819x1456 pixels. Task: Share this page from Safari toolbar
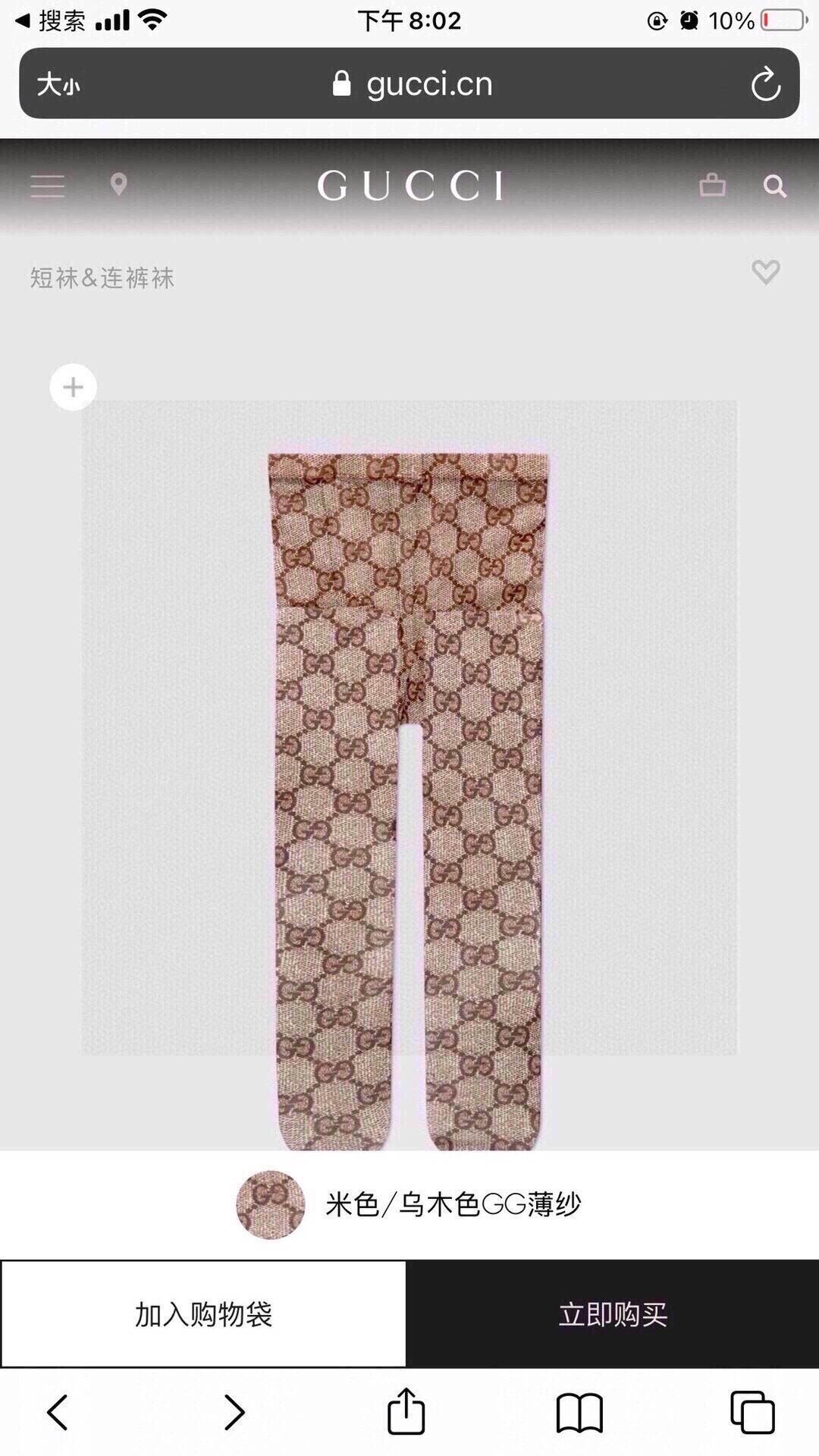406,1411
